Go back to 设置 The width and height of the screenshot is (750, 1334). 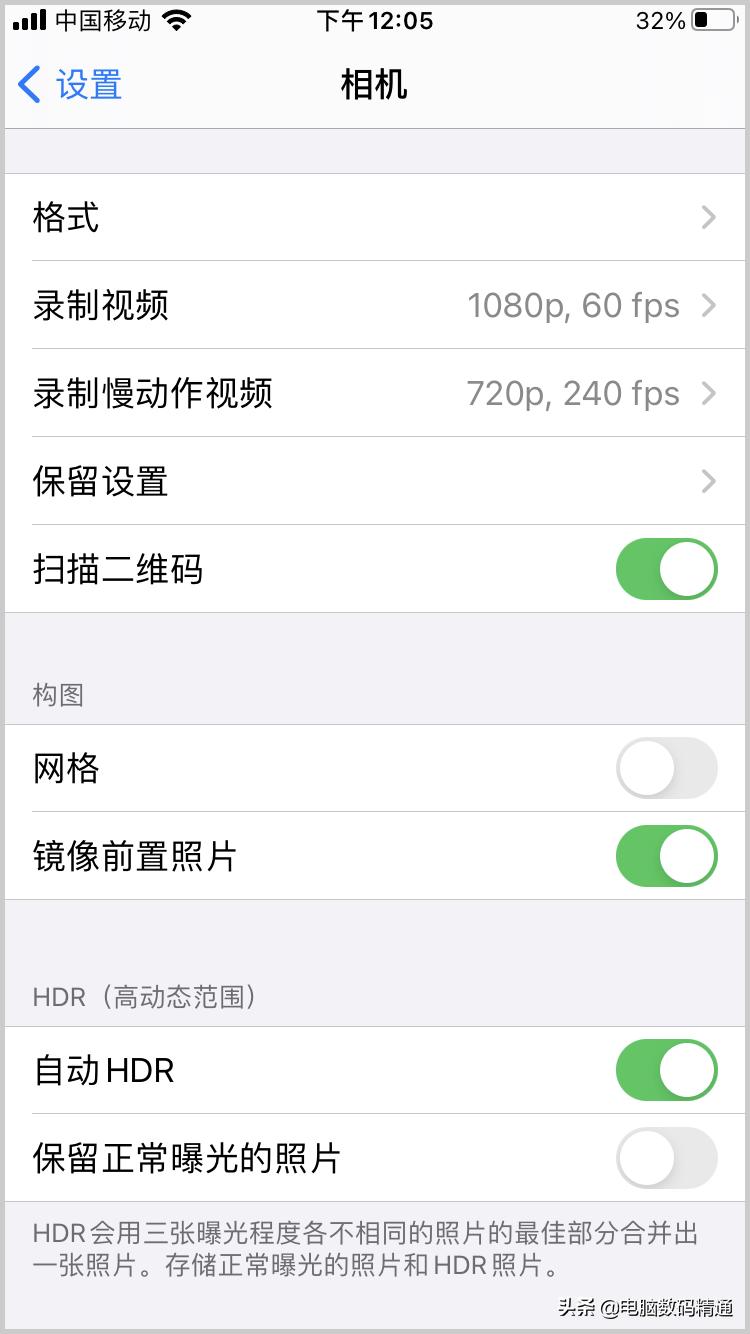[70, 85]
